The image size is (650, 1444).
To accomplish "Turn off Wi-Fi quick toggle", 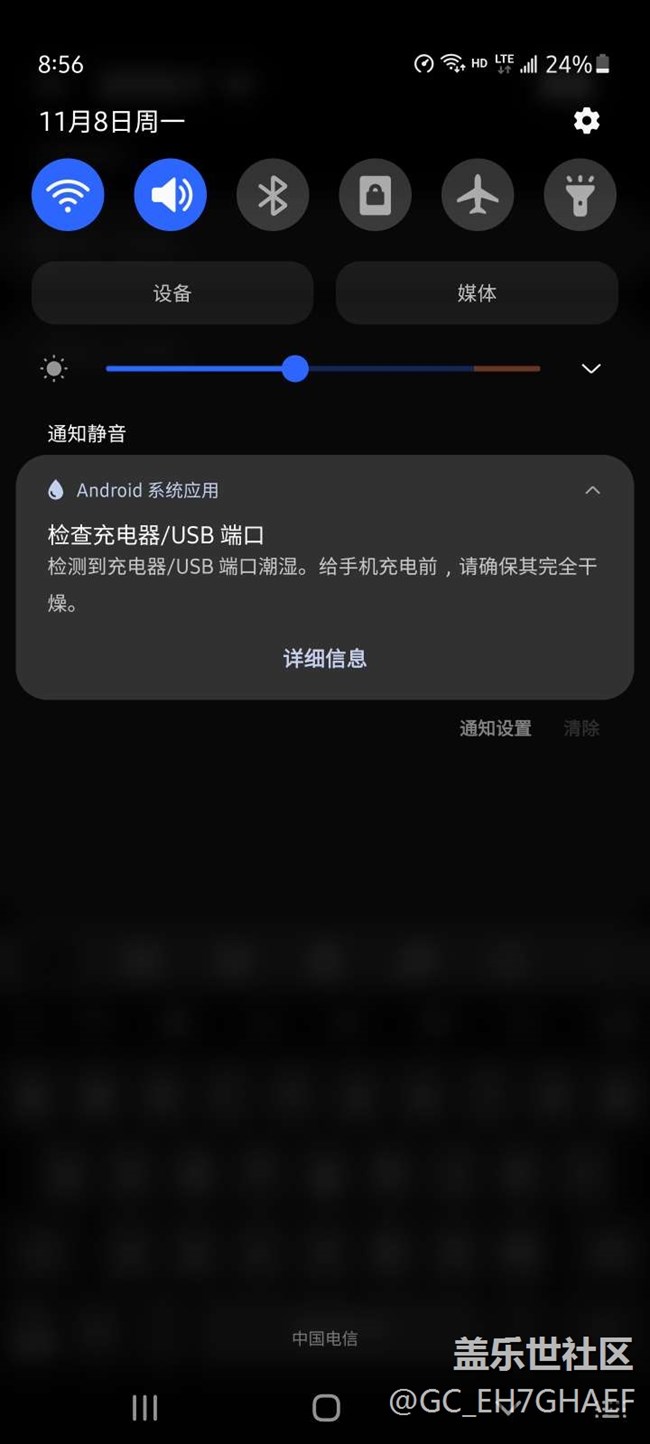I will [68, 194].
